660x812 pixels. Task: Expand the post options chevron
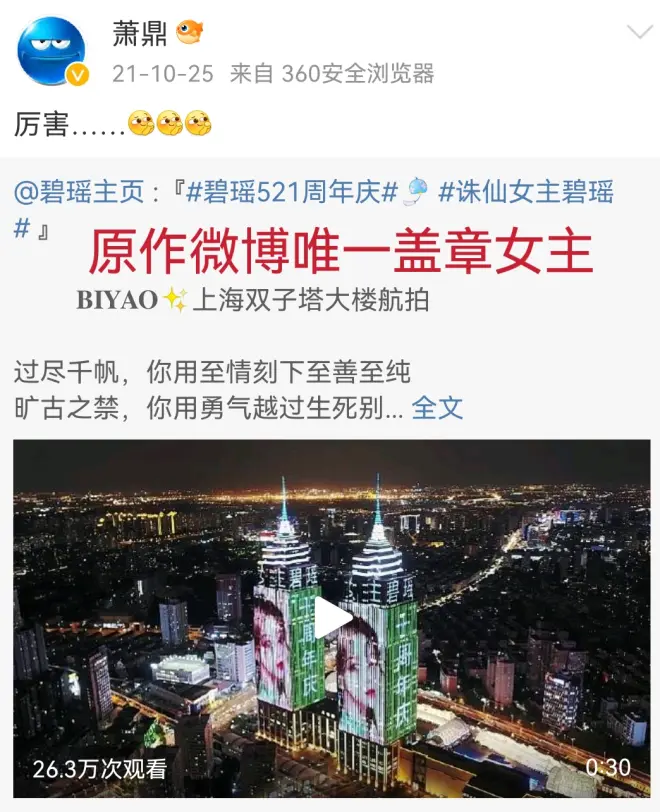pyautogui.click(x=639, y=33)
